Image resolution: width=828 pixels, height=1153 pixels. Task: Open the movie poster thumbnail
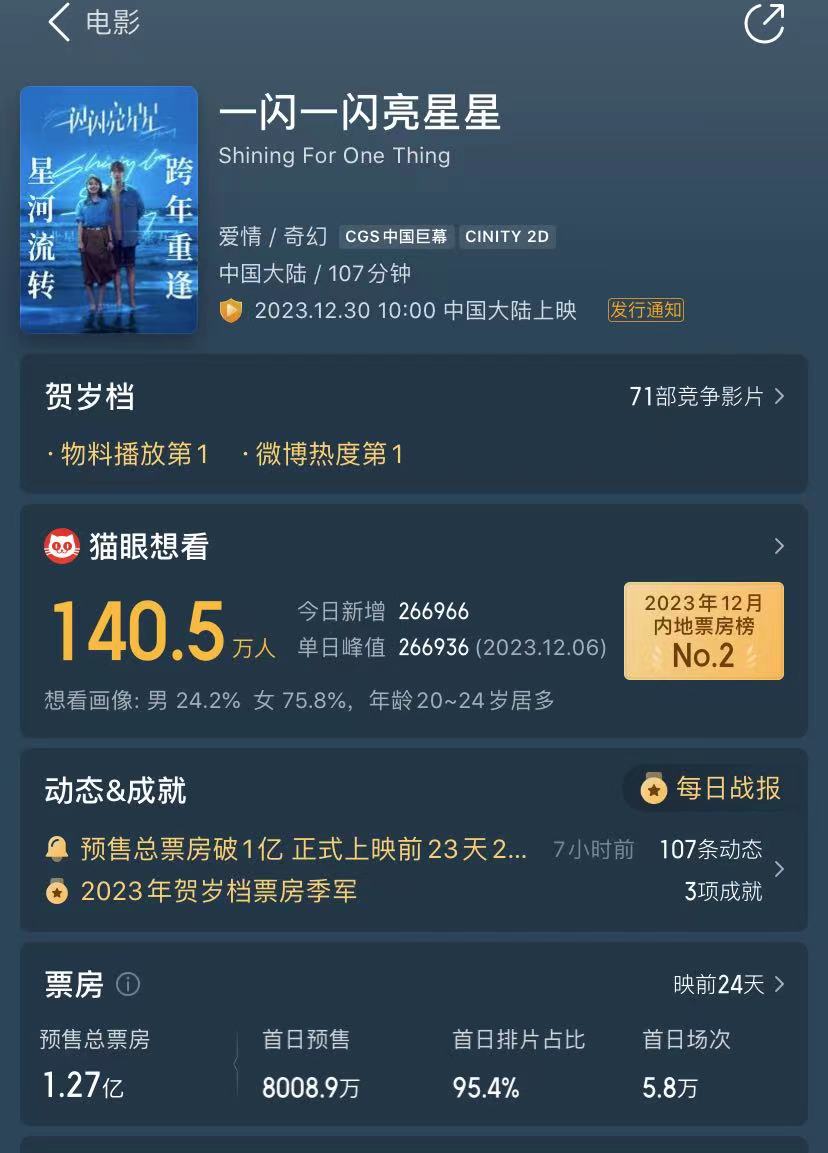click(108, 209)
